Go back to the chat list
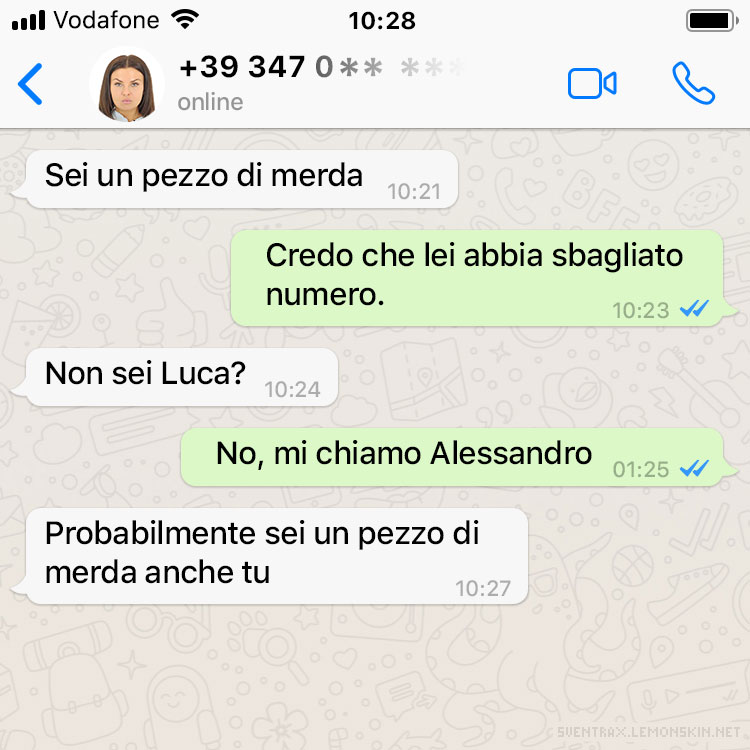This screenshot has width=750, height=750. [31, 84]
